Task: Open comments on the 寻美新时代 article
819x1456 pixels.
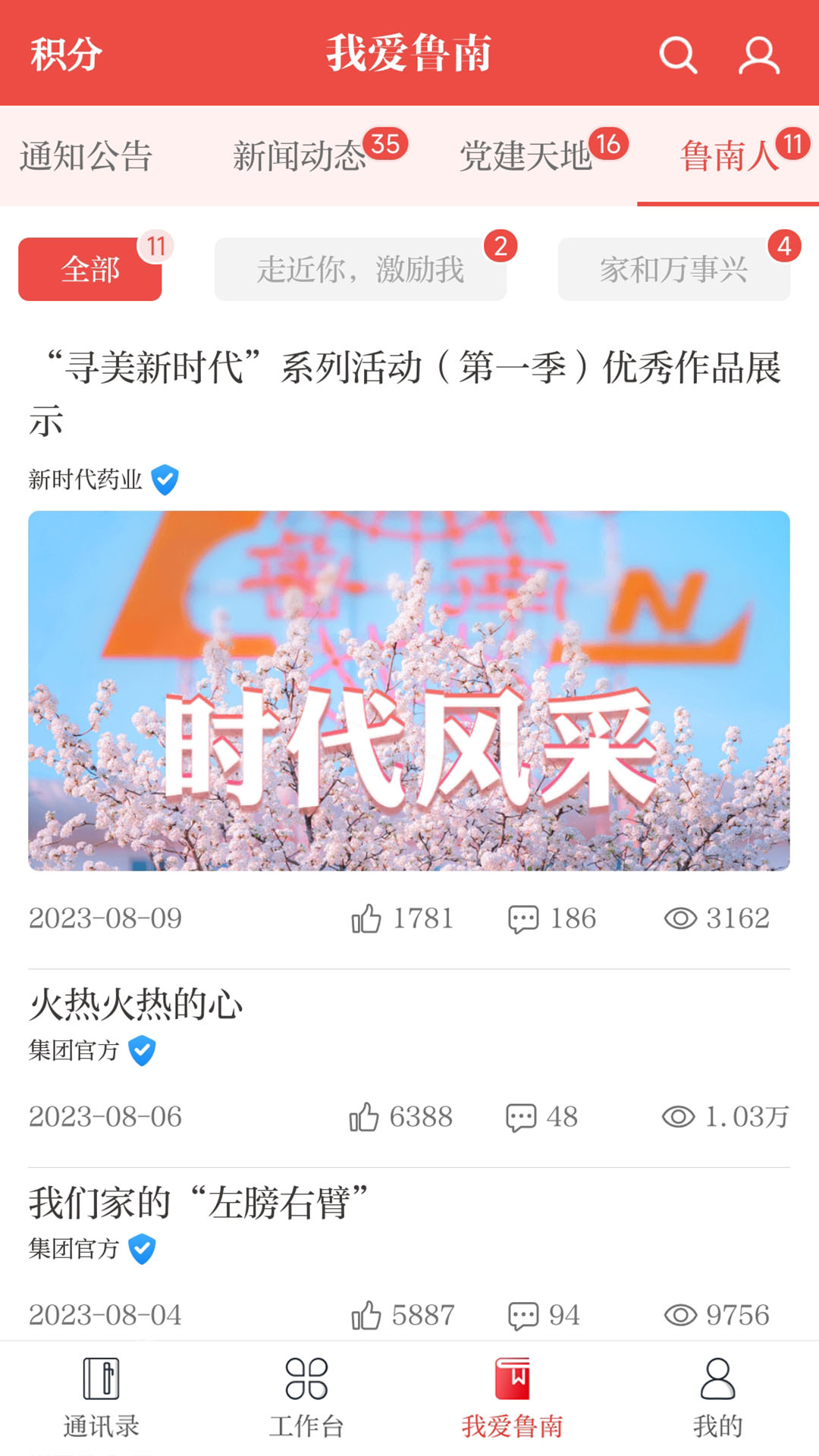Action: click(x=523, y=918)
